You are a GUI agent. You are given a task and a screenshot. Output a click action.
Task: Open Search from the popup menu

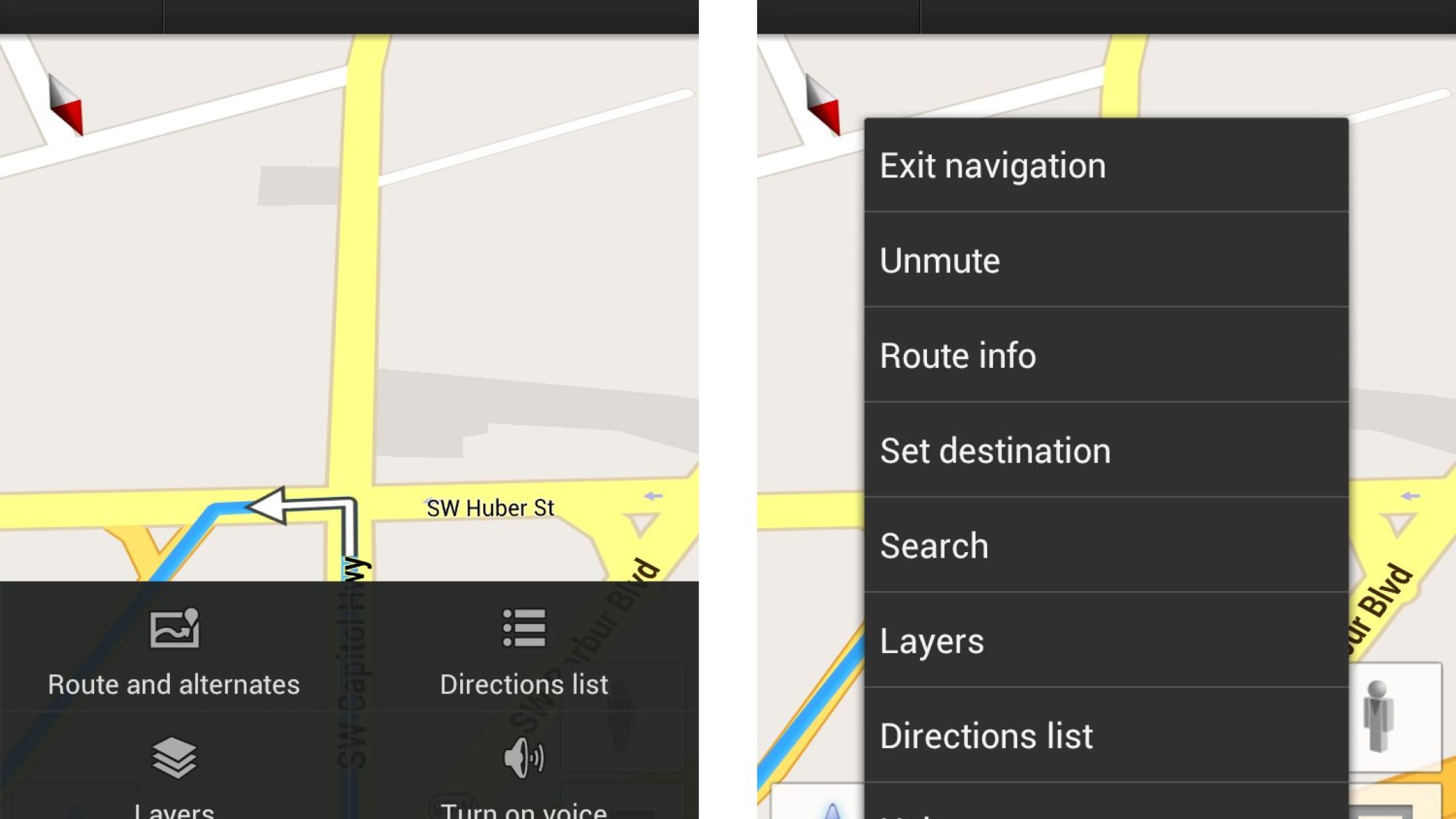[x=1105, y=545]
